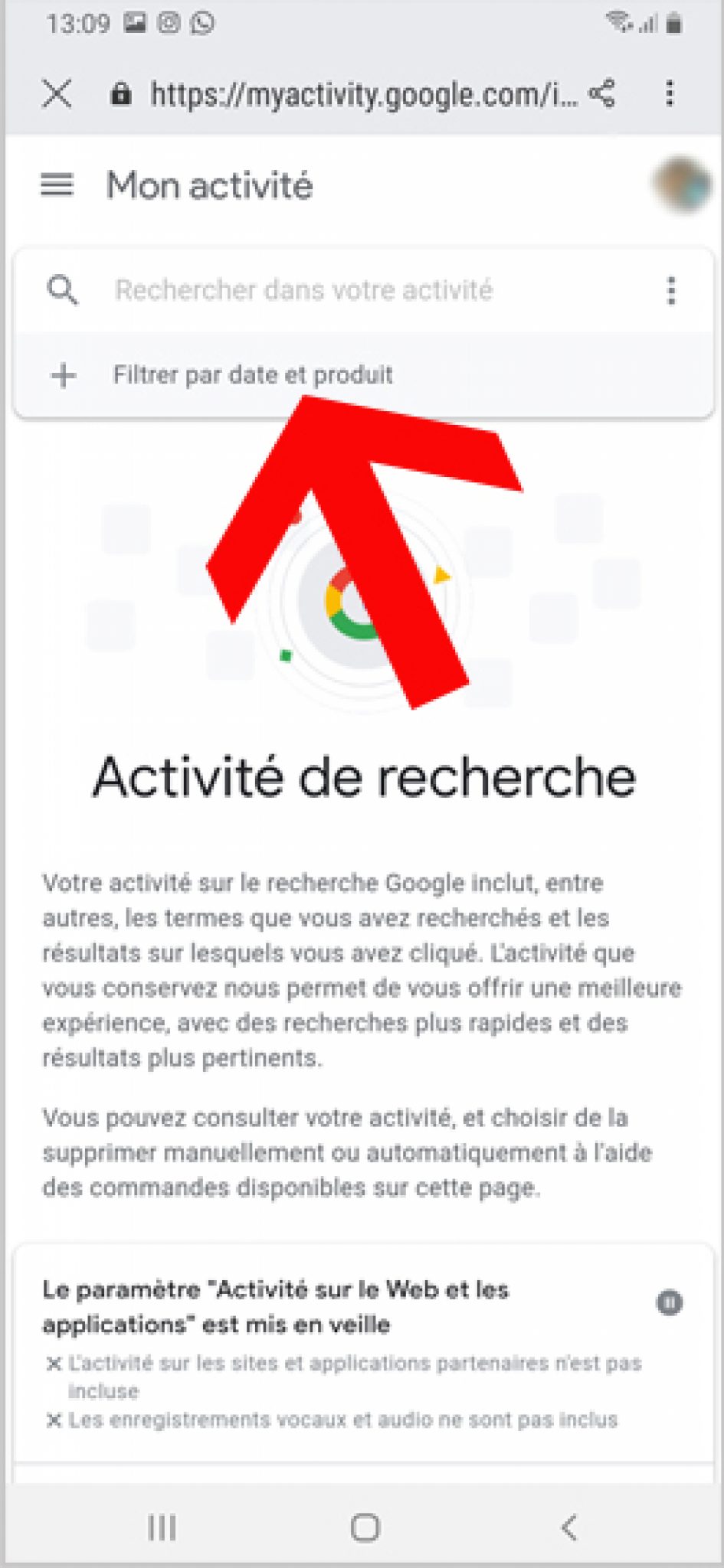Open the hamburger navigation menu
This screenshot has height=1568, width=724.
click(x=57, y=185)
